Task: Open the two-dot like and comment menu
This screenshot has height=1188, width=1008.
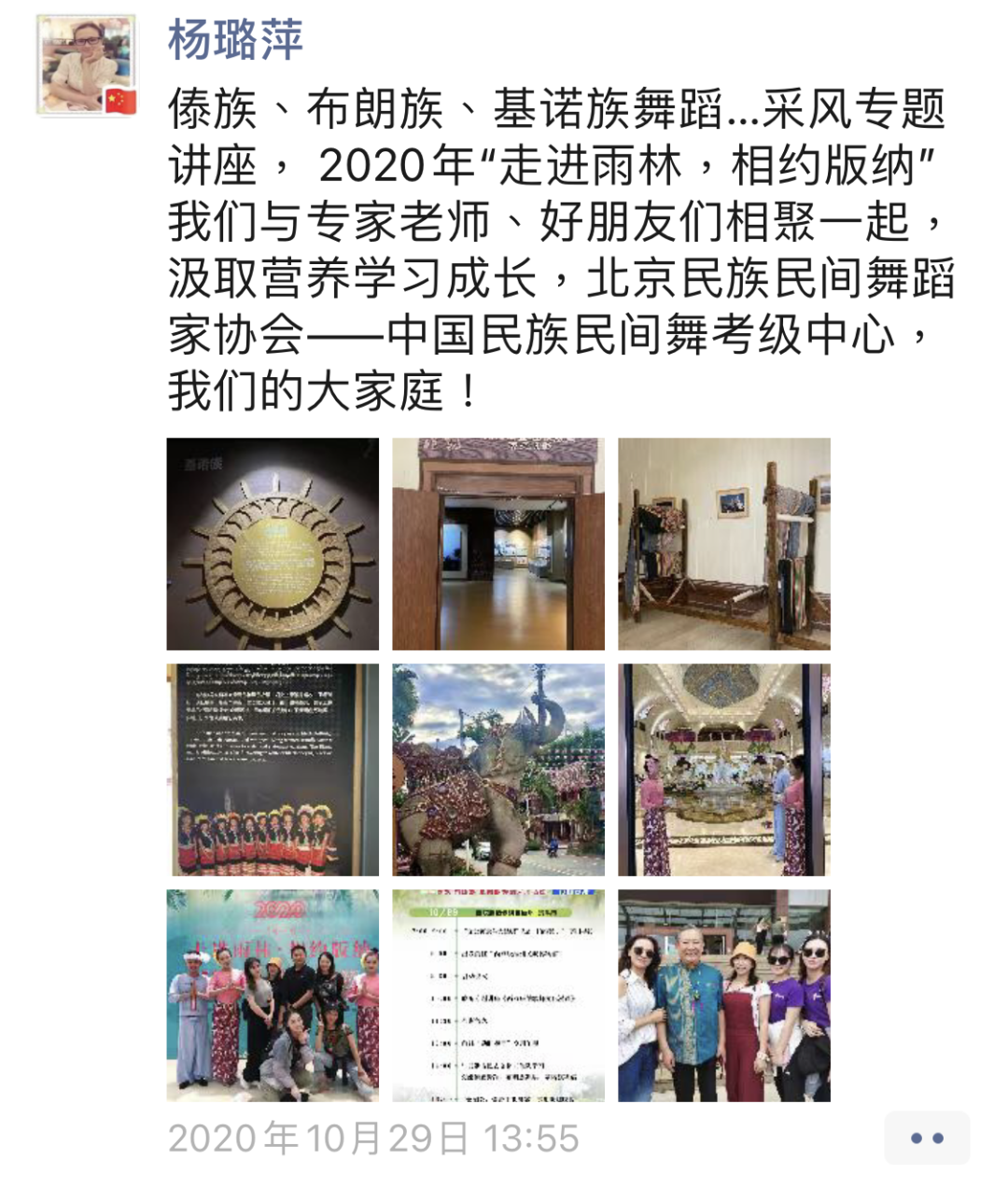Action: (926, 1138)
